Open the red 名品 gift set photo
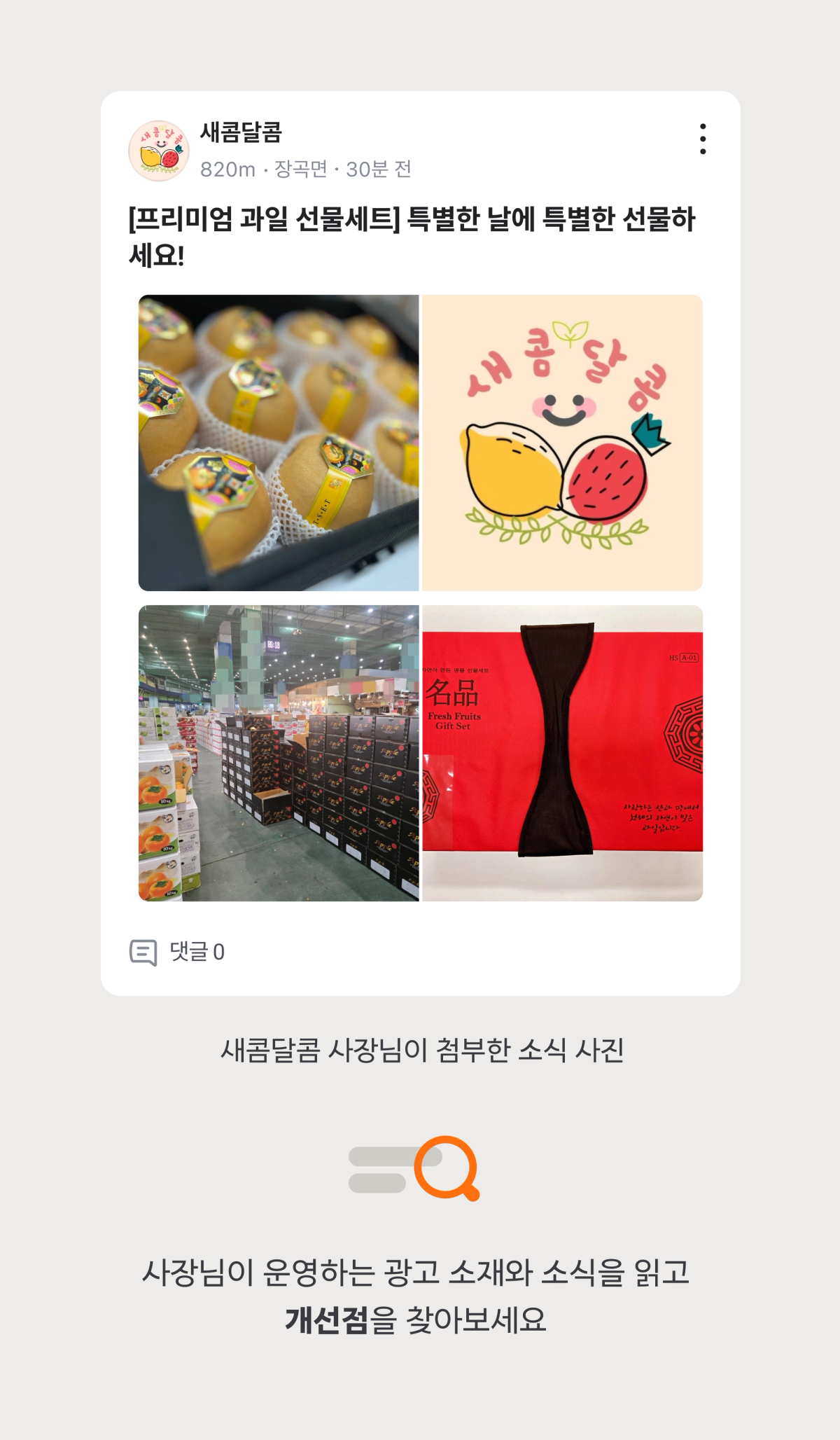840x1440 pixels. tap(560, 751)
